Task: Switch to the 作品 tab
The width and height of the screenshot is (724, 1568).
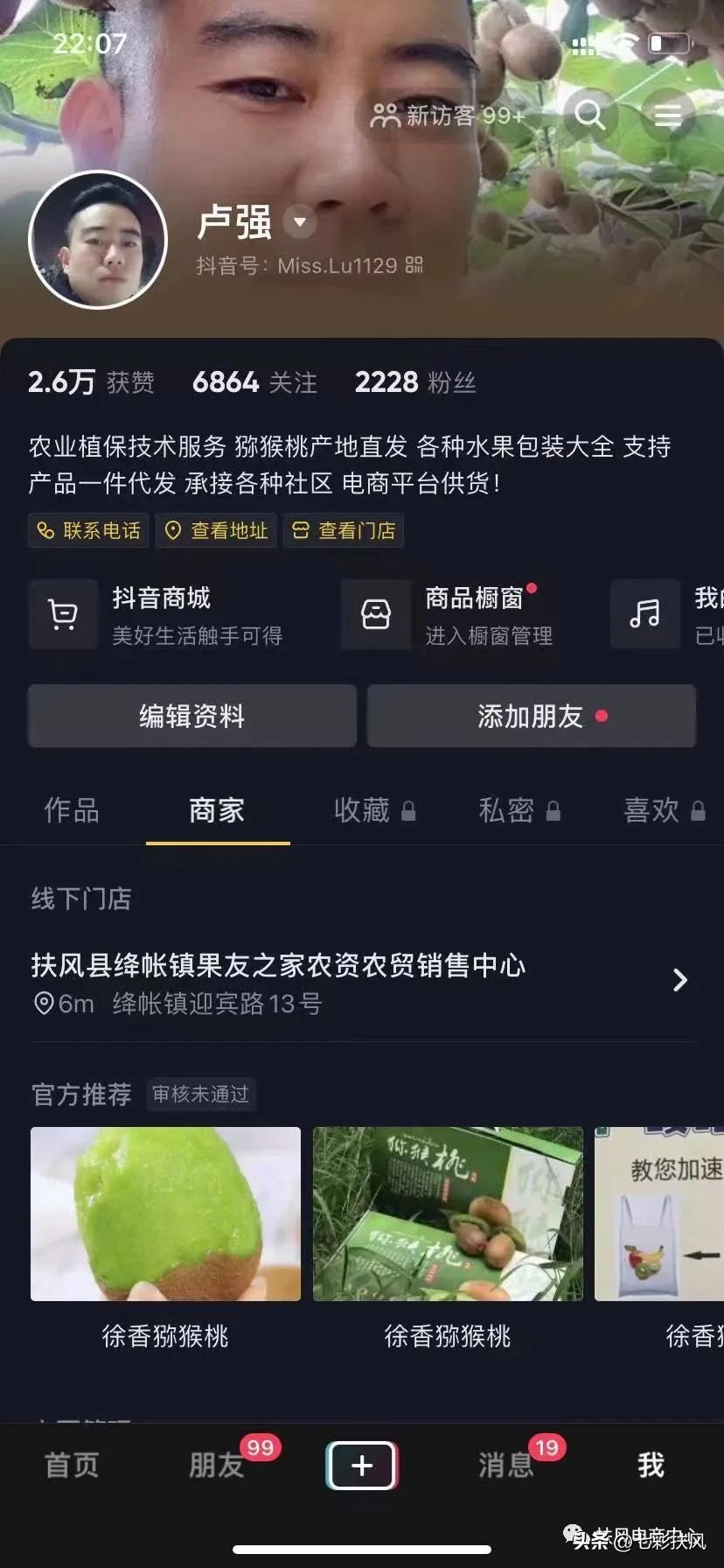Action: point(71,811)
